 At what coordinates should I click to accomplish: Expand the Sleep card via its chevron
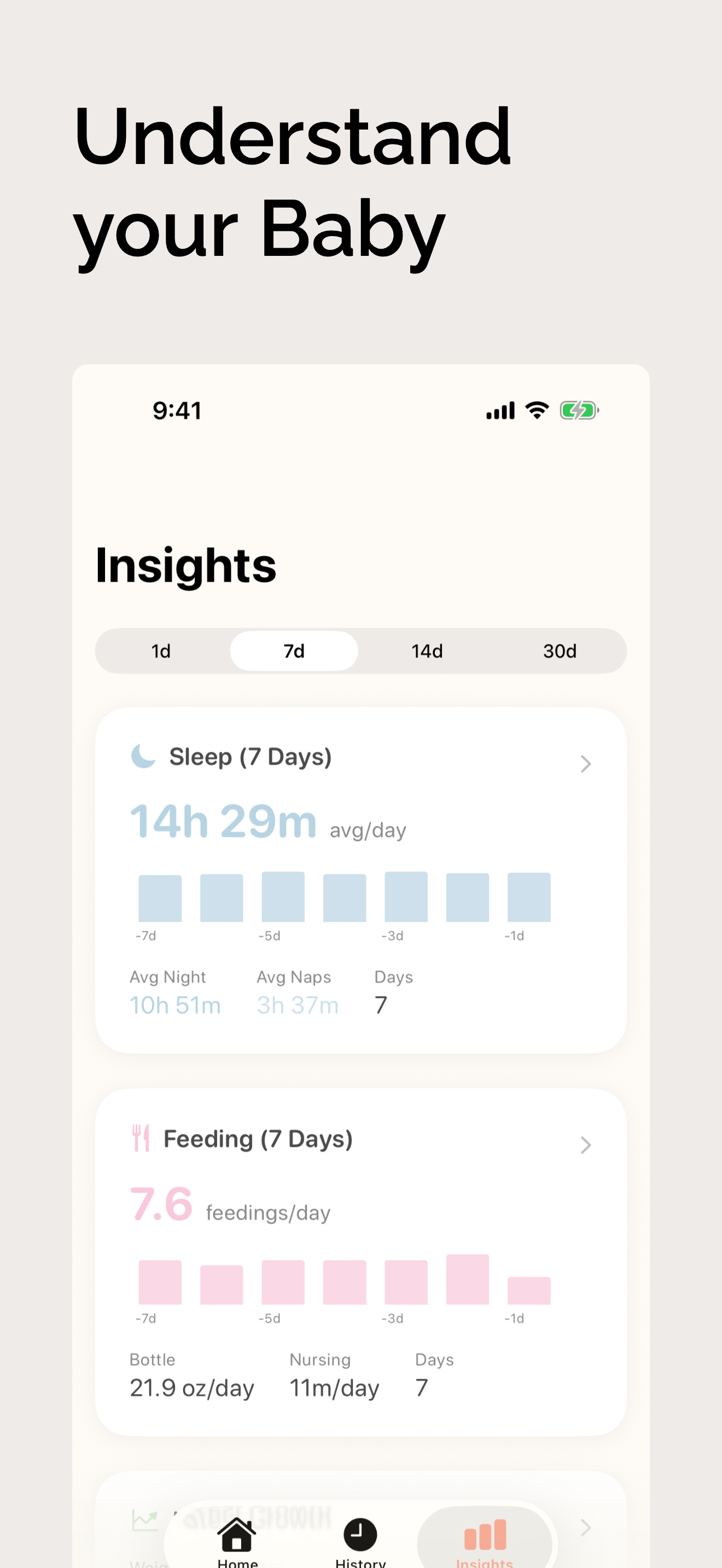[x=585, y=764]
